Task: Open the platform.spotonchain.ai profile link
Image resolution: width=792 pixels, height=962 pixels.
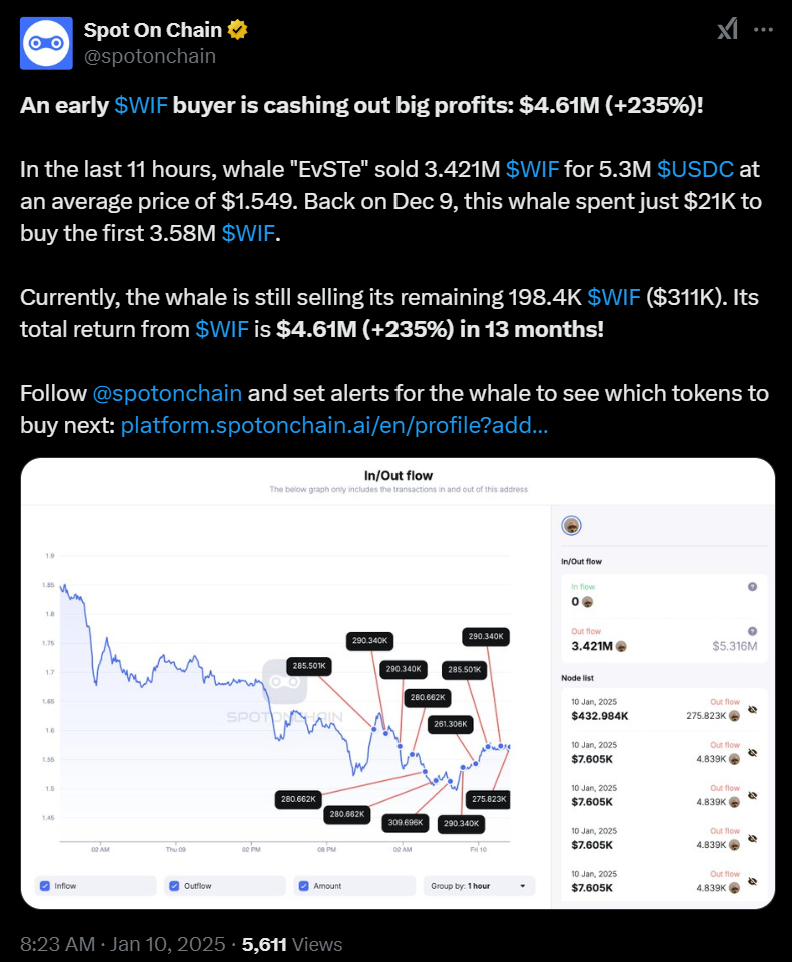Action: [x=333, y=426]
